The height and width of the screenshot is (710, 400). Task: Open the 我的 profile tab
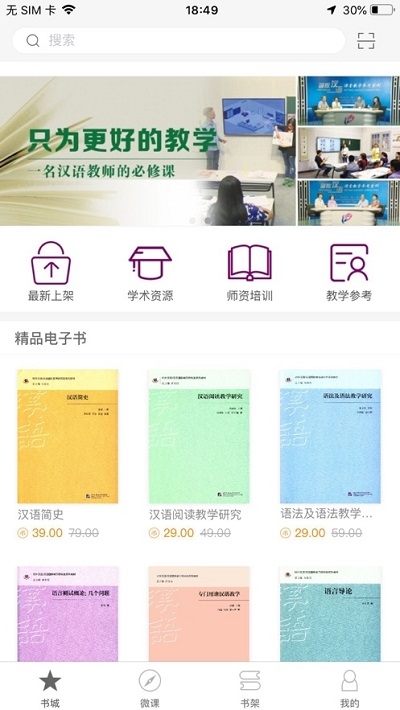click(x=349, y=687)
